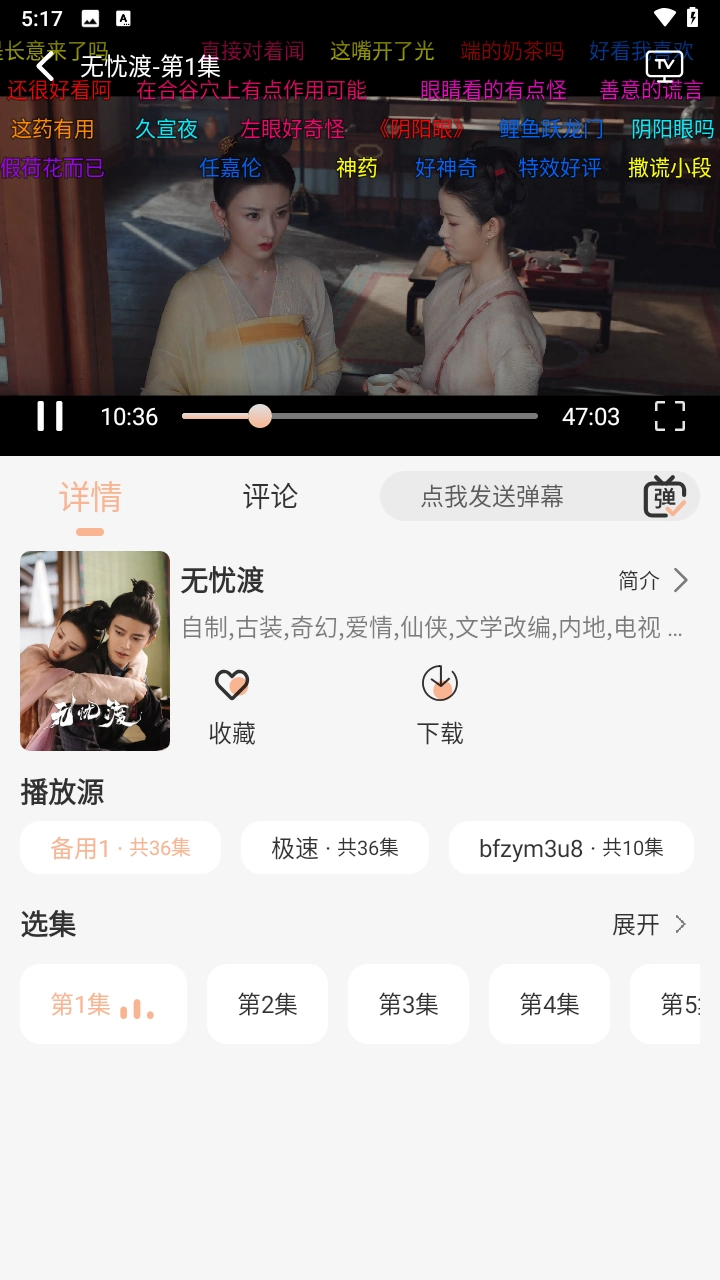
Task: Cast to TV using the TV icon
Action: (663, 64)
